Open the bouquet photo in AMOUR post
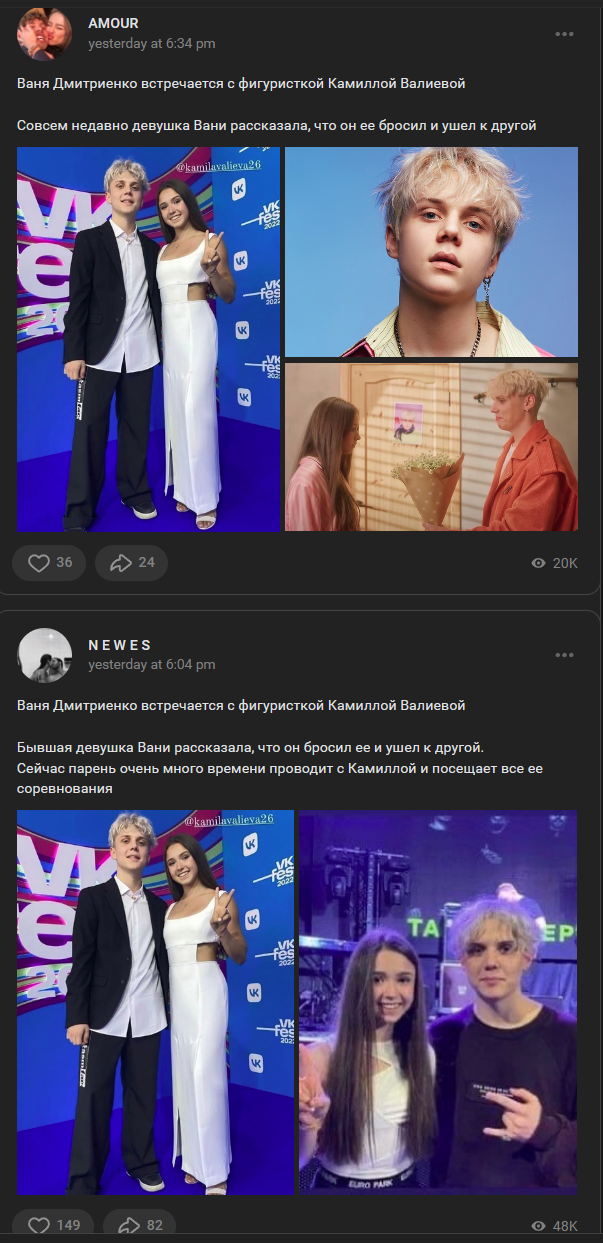The width and height of the screenshot is (603, 1243). [431, 446]
